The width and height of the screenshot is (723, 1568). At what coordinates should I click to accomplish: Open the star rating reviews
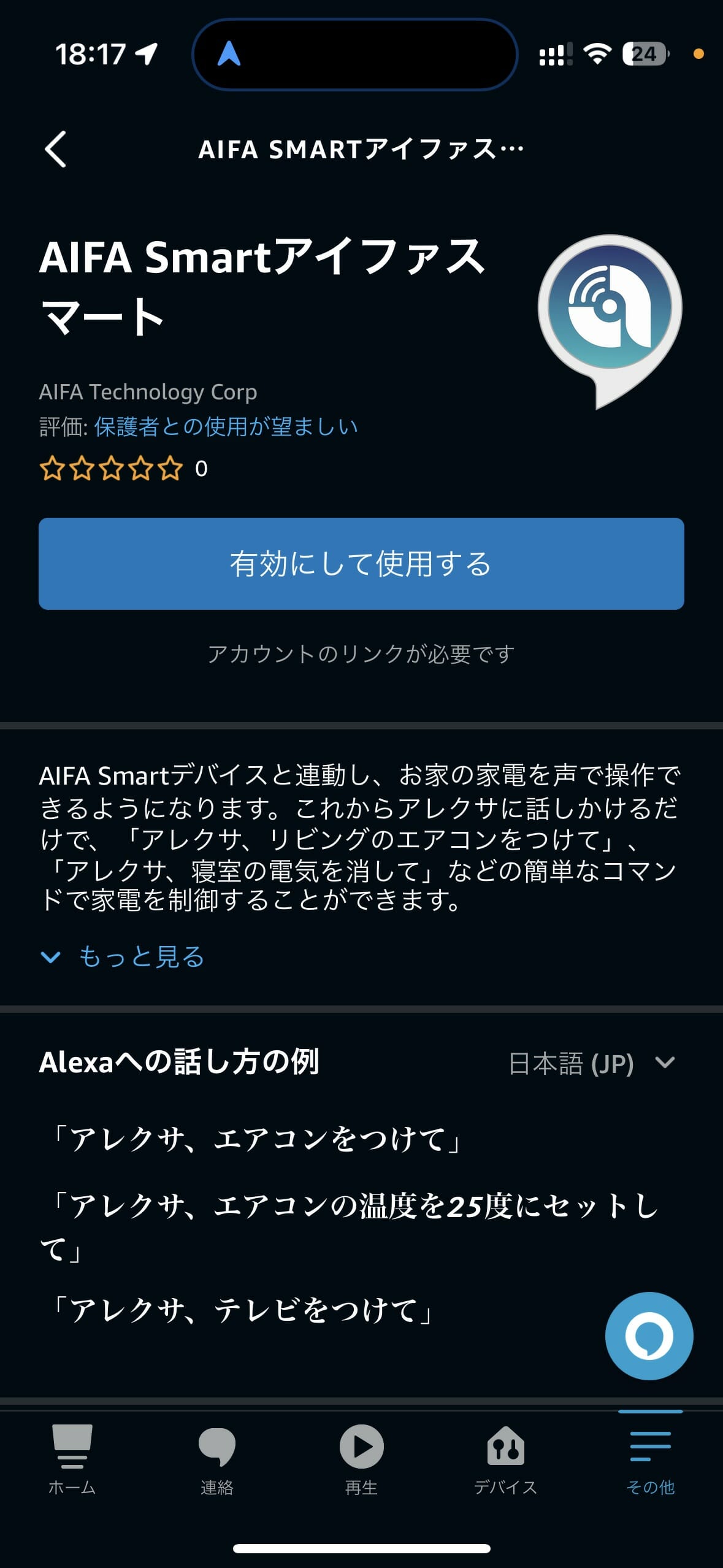click(123, 469)
